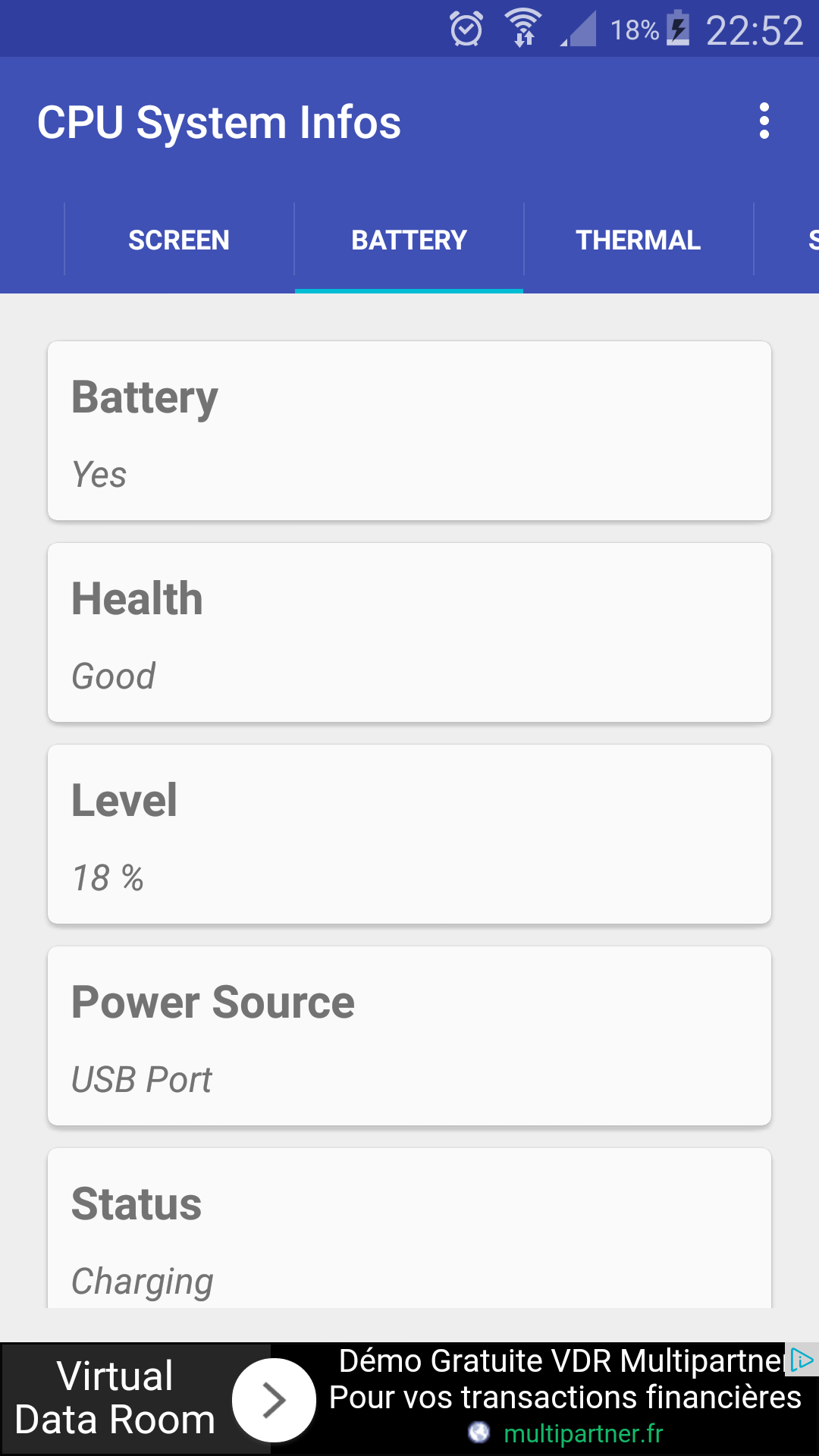This screenshot has width=819, height=1456.
Task: Tap the Battery info card showing Yes
Action: tap(409, 431)
